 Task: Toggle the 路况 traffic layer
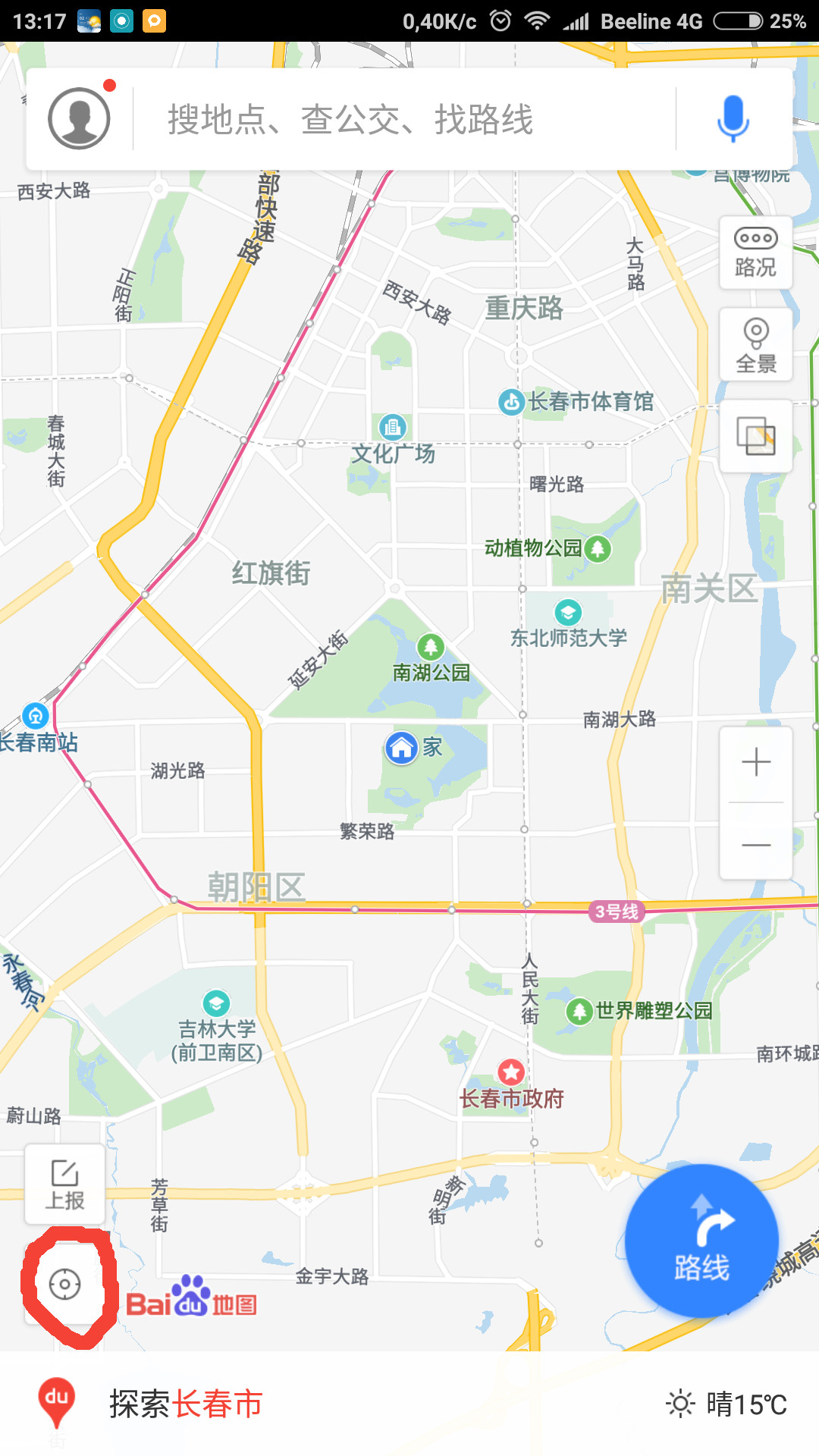(755, 253)
